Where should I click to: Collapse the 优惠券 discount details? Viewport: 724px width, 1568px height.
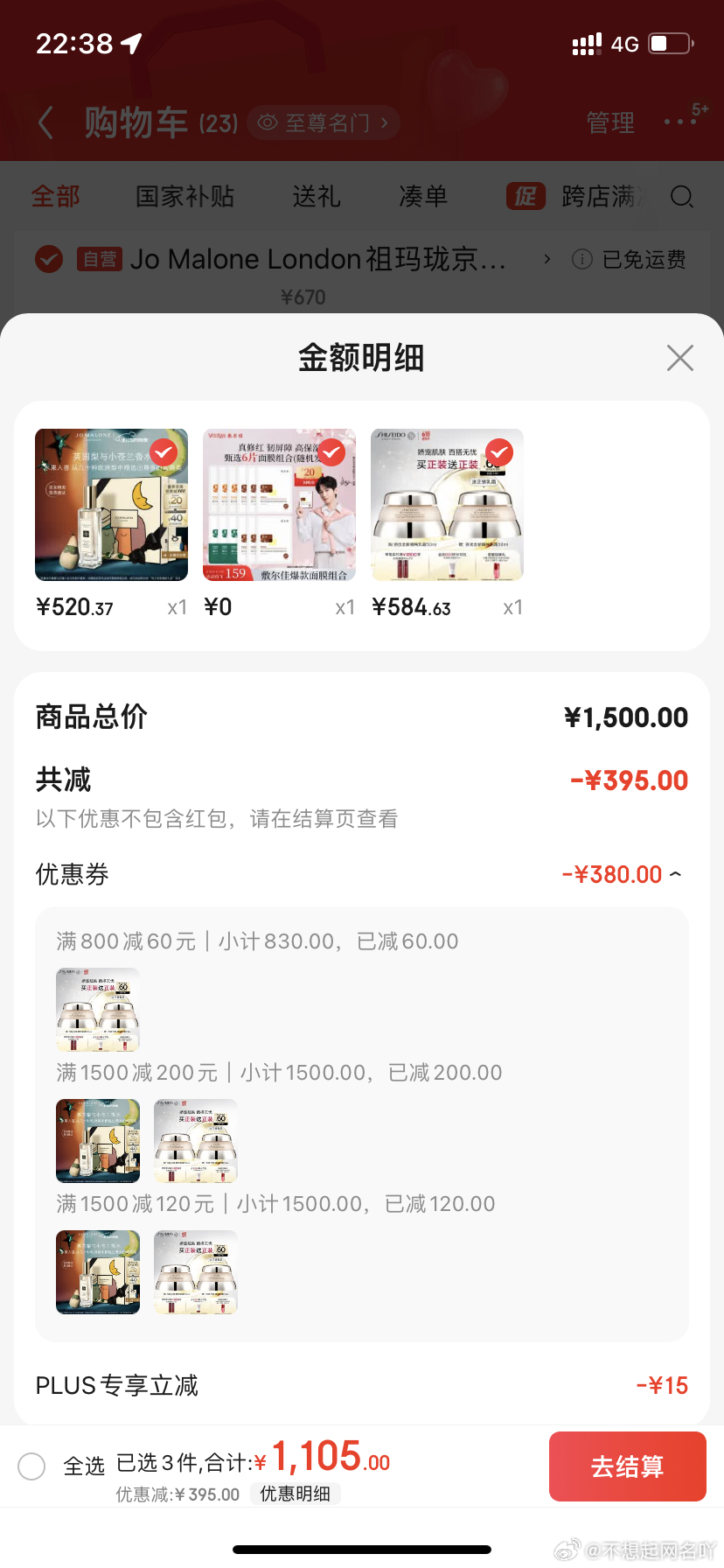click(x=675, y=874)
